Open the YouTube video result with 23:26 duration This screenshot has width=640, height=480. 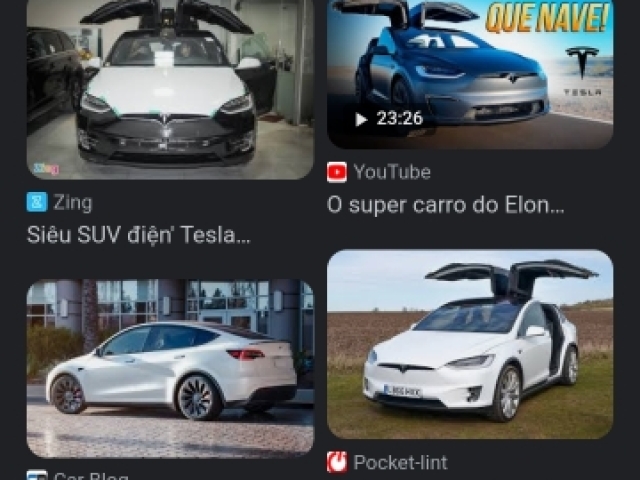(x=470, y=72)
